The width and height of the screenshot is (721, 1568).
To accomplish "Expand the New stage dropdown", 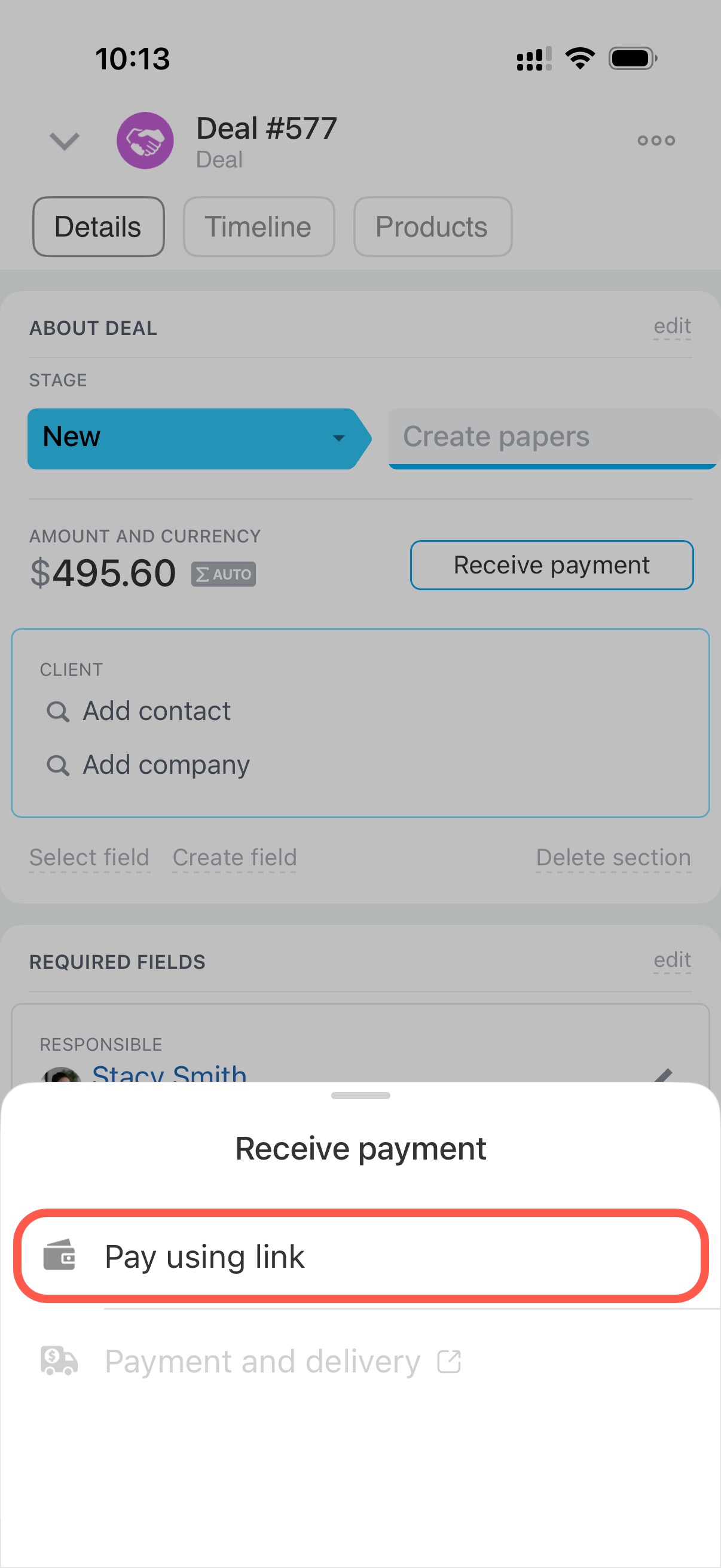I will 338,438.
